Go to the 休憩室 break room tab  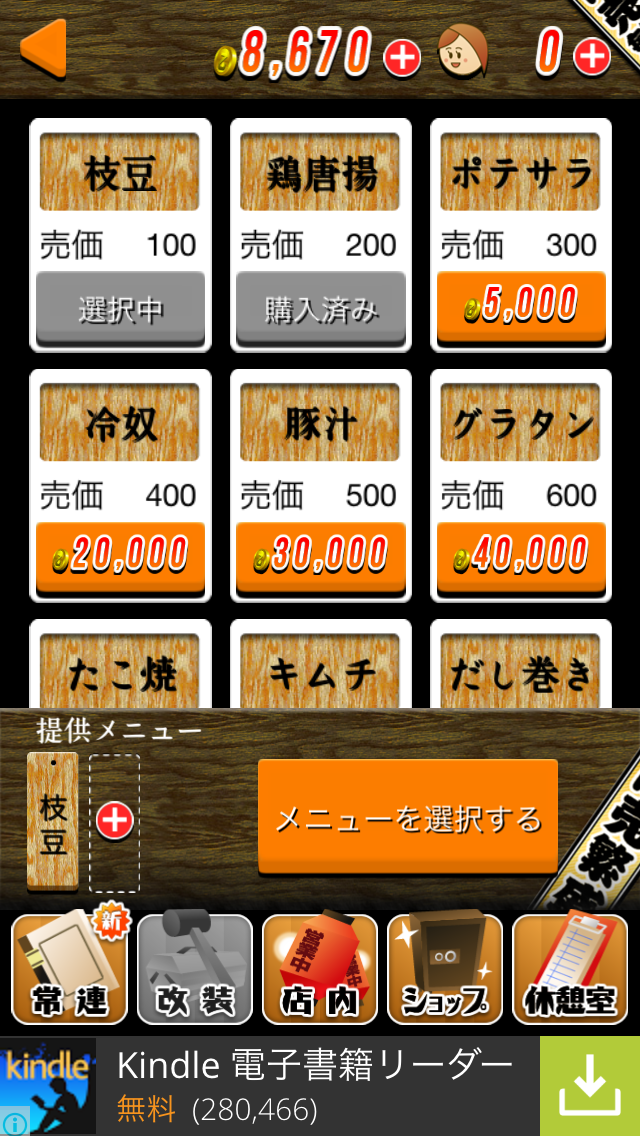coord(570,970)
